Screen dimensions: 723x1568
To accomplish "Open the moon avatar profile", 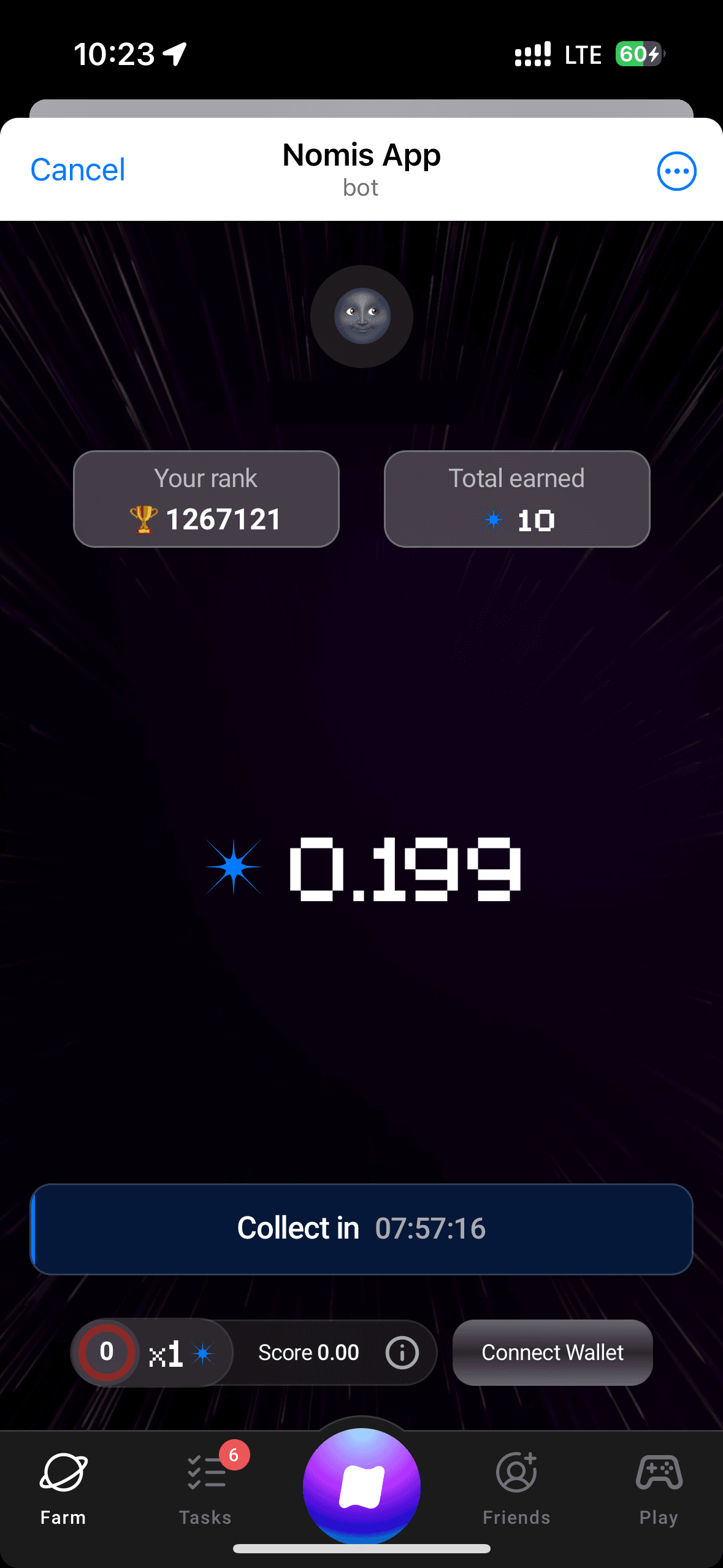I will [x=362, y=317].
